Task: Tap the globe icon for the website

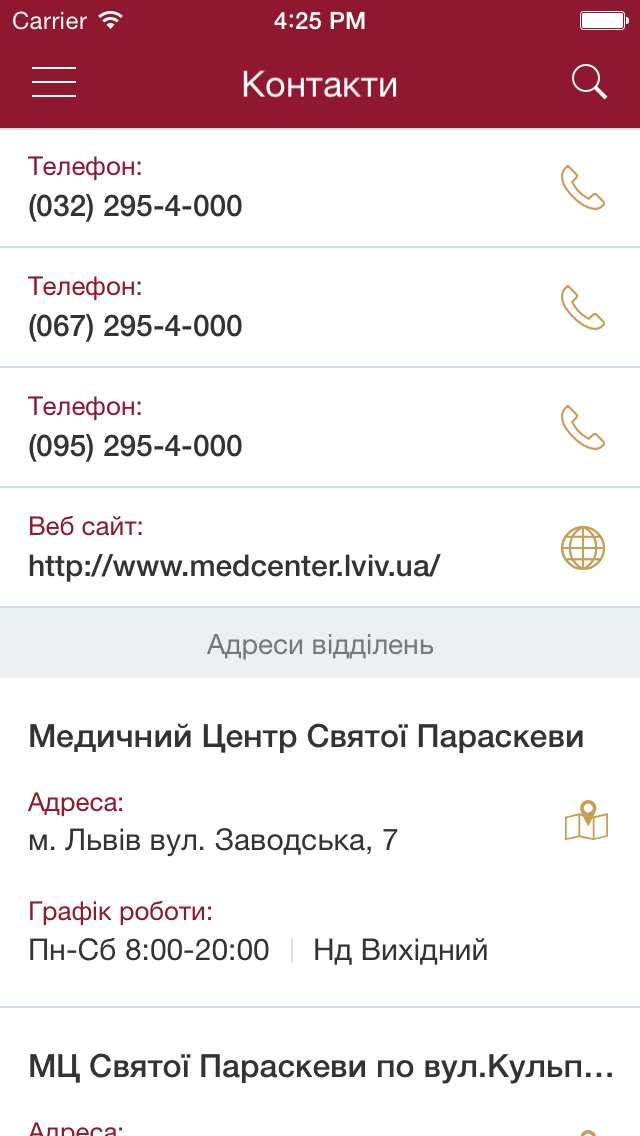Action: click(583, 548)
